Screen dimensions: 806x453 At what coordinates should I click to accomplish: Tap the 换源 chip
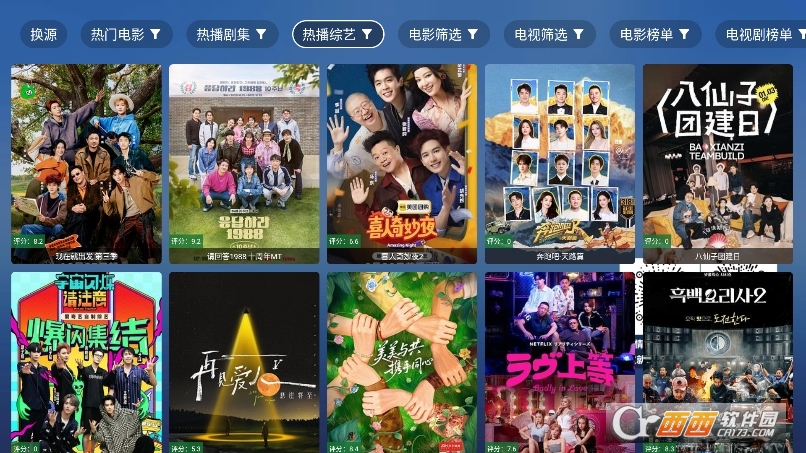click(x=43, y=34)
